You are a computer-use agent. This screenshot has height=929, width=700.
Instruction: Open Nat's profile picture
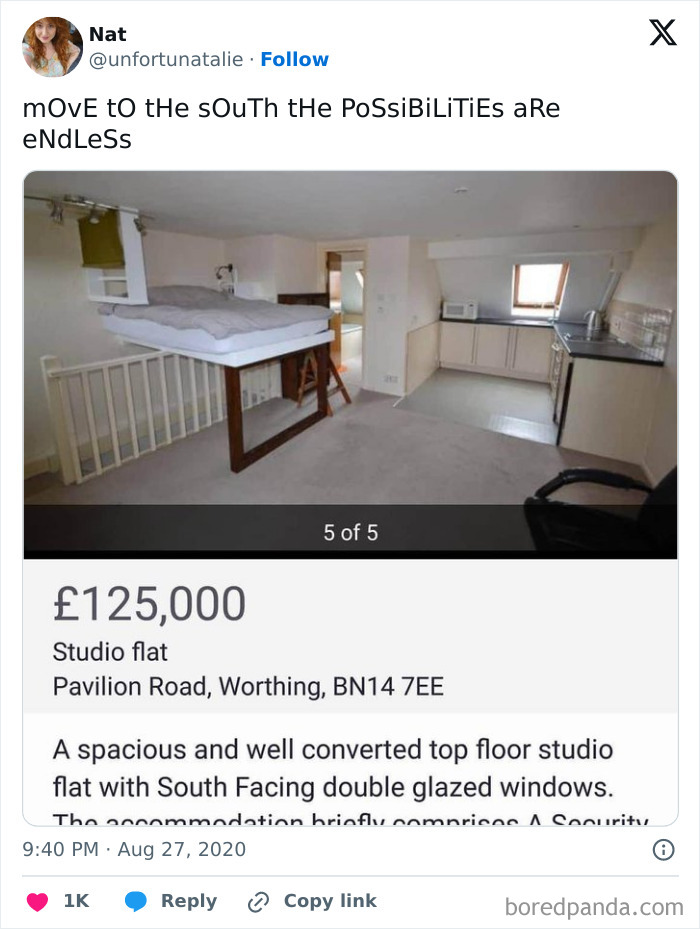tap(52, 47)
